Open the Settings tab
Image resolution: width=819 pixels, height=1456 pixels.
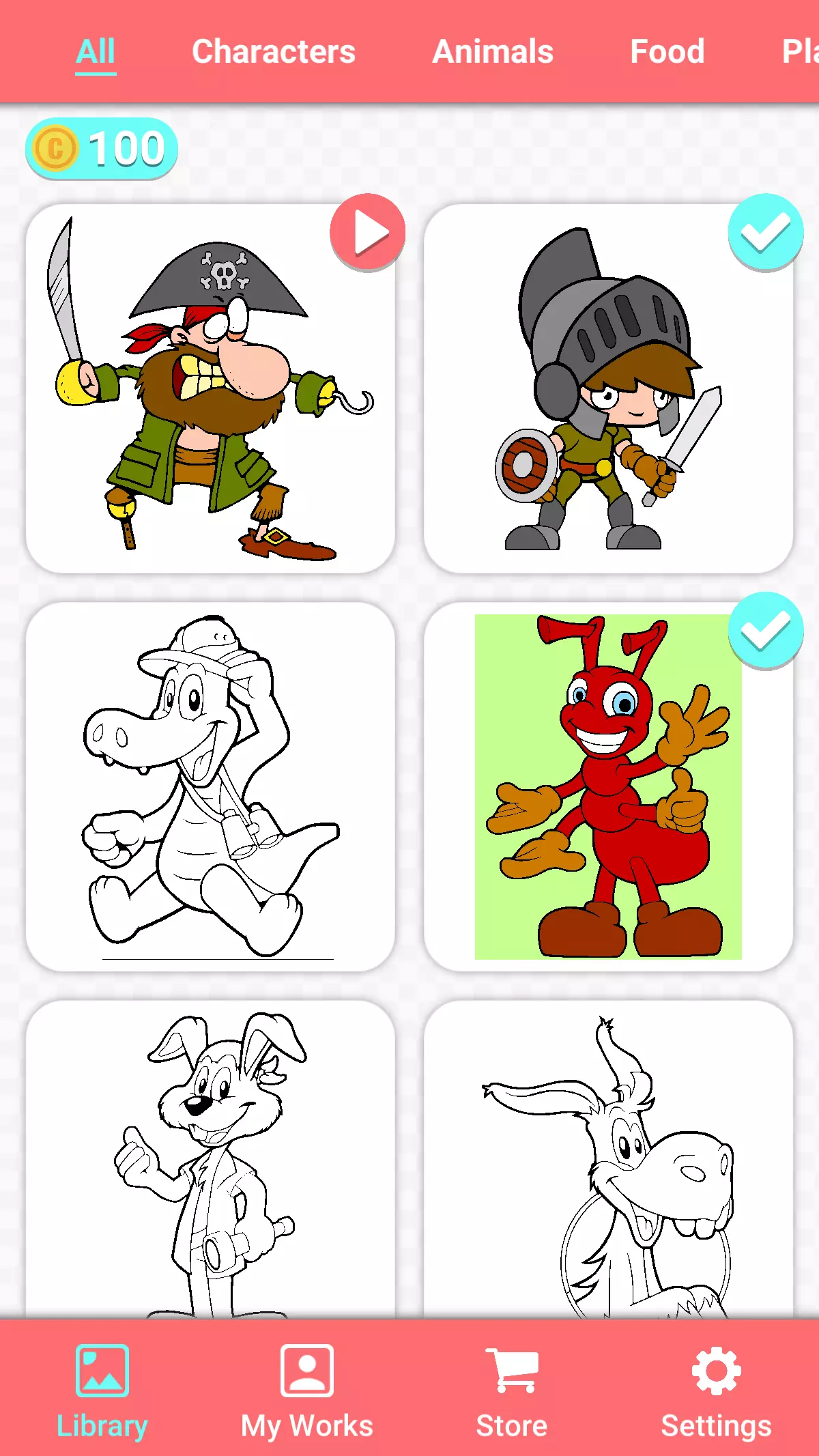coord(716,1388)
